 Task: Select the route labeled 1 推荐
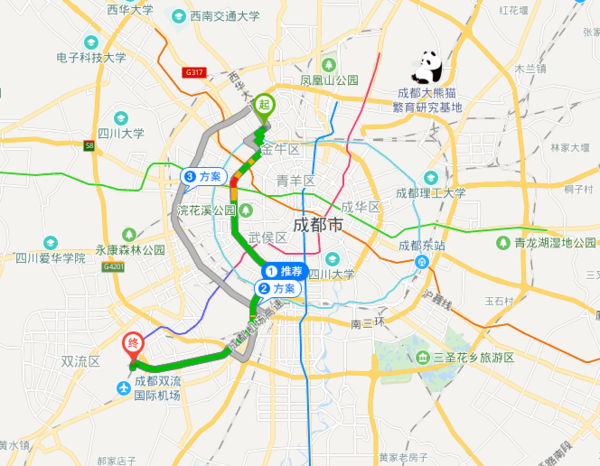pyautogui.click(x=283, y=271)
